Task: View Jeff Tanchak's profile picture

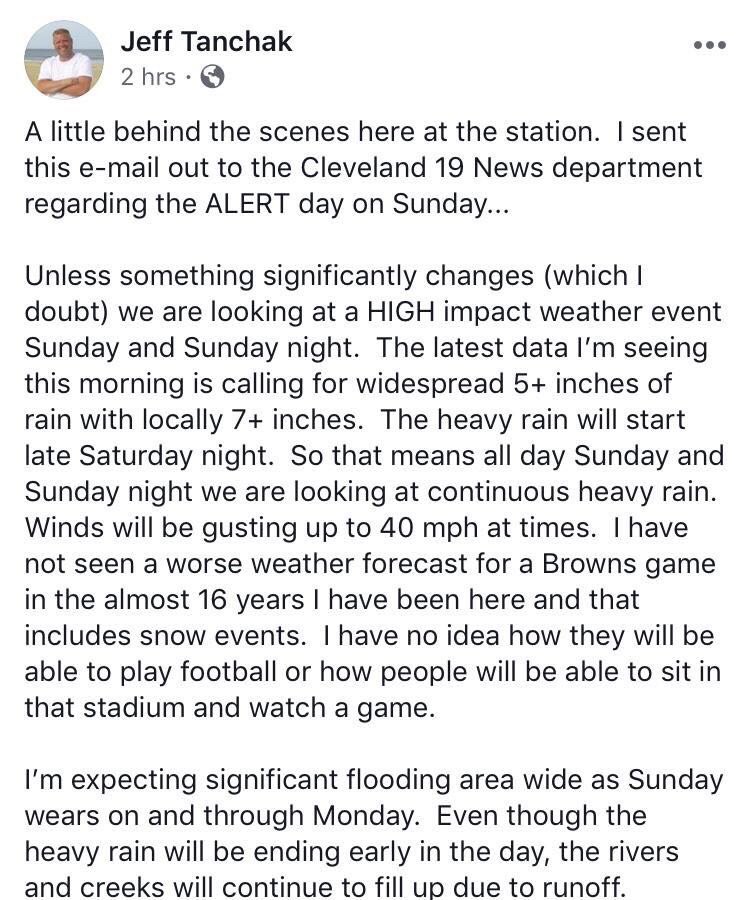Action: point(64,60)
